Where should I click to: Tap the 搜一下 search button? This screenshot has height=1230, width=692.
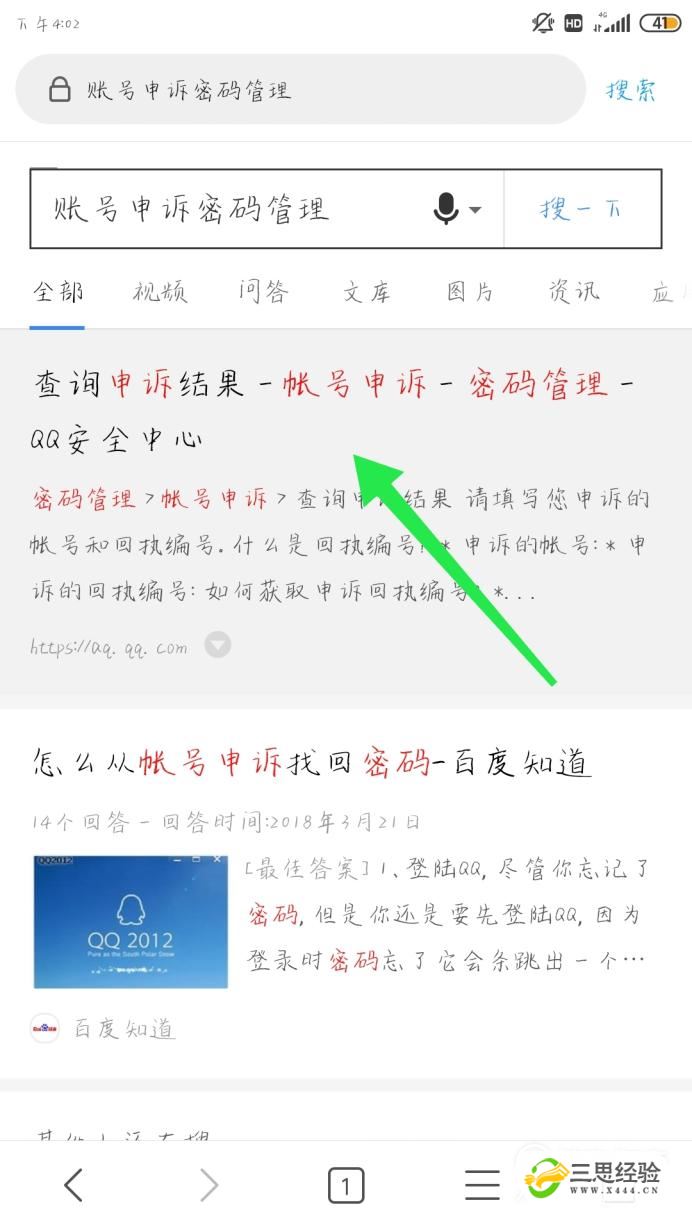581,209
